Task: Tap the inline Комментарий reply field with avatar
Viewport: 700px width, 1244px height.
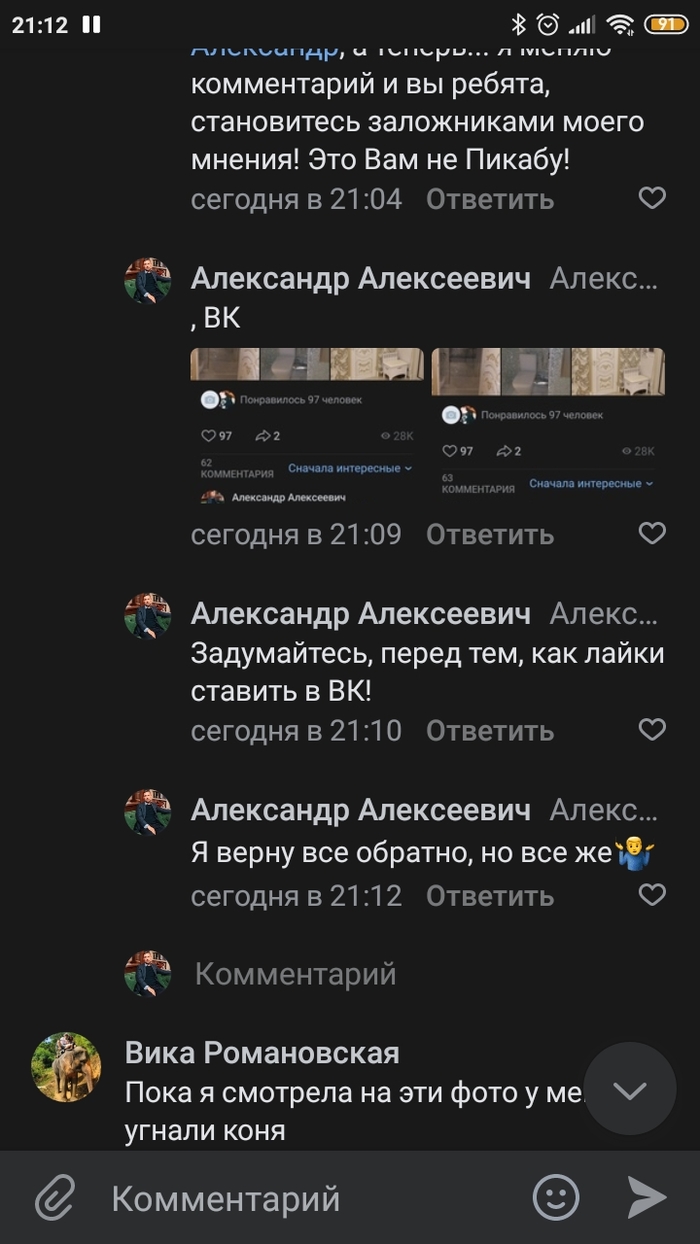Action: click(x=296, y=973)
